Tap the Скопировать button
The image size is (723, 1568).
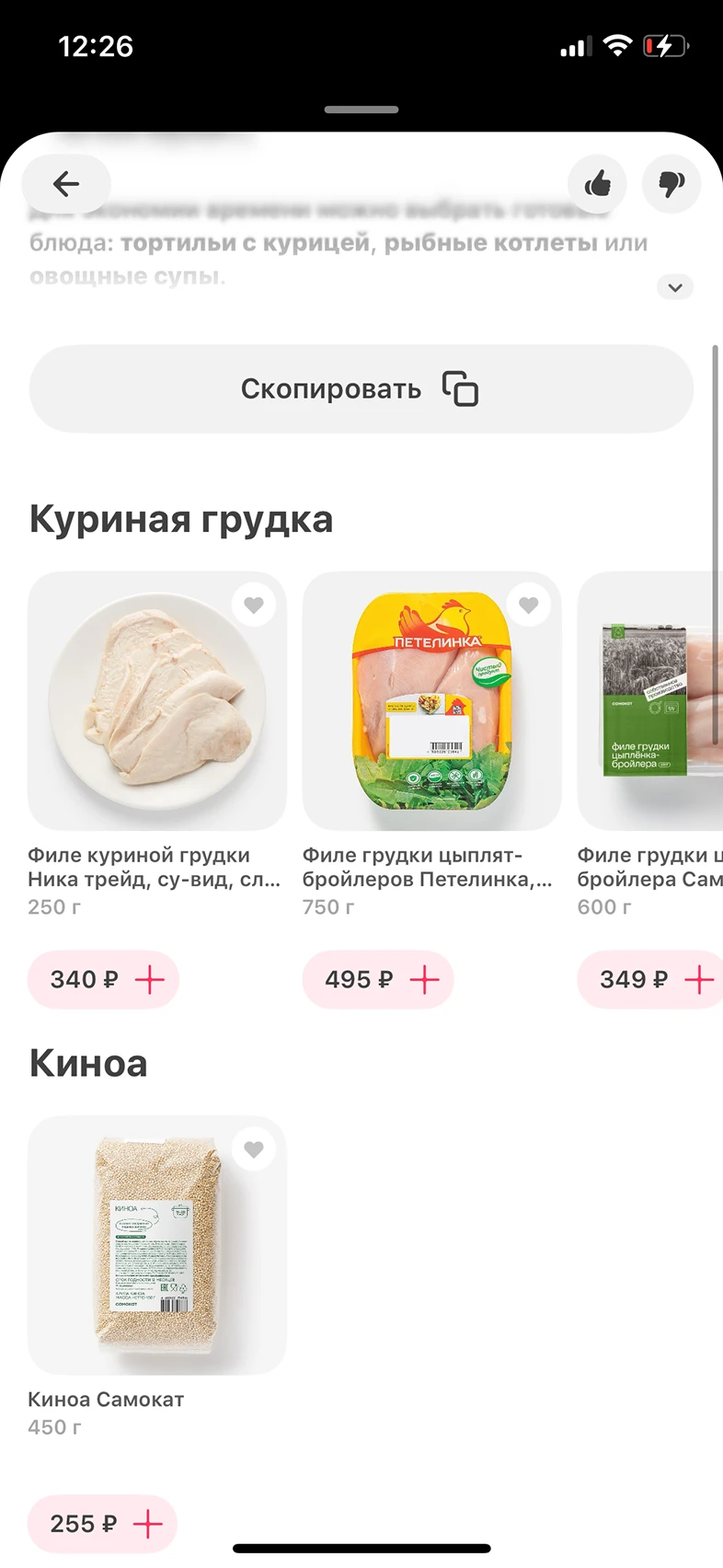tap(361, 389)
